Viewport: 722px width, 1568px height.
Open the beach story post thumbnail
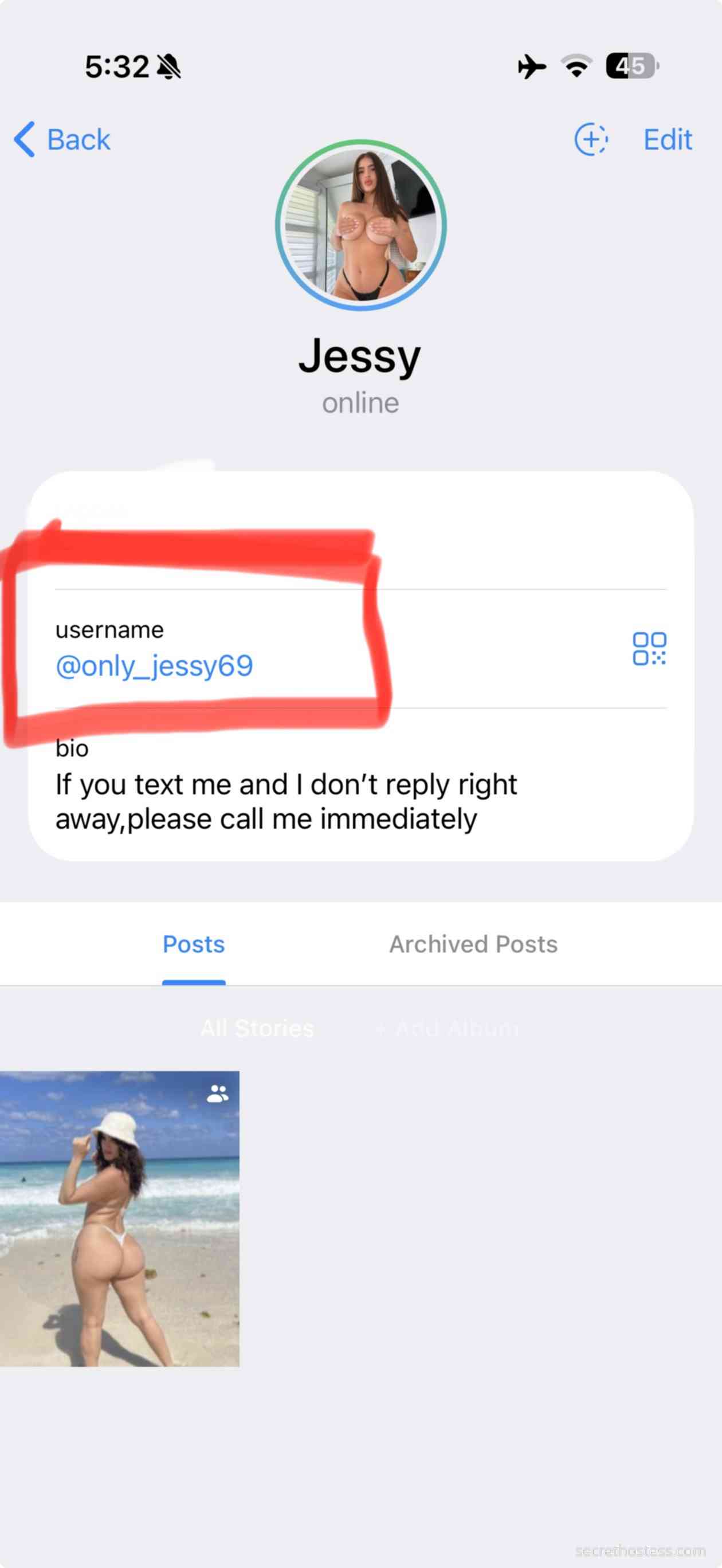(119, 1218)
